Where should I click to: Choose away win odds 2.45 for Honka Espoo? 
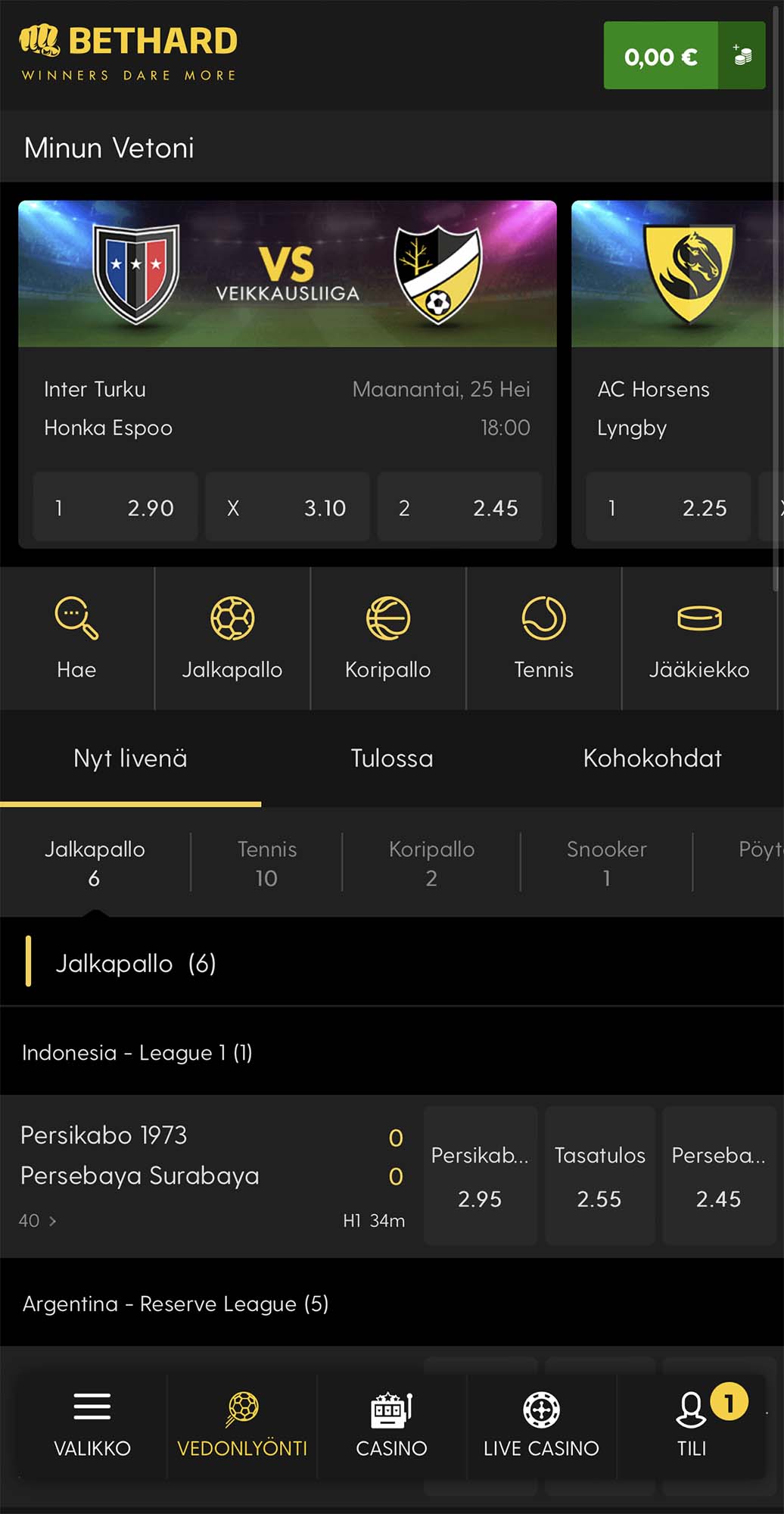tap(459, 507)
